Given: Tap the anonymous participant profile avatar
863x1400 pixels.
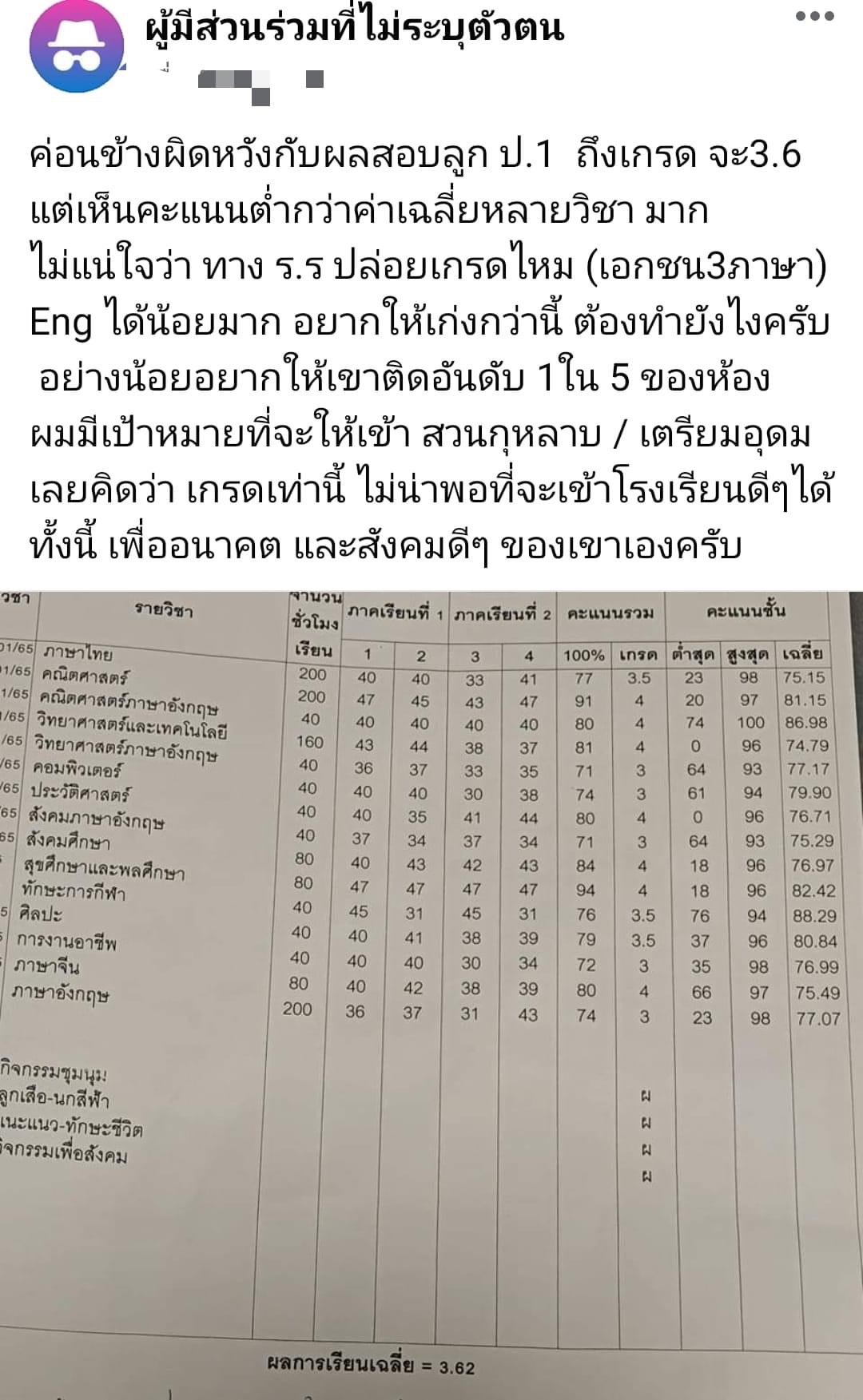Looking at the screenshot, I should point(76,46).
